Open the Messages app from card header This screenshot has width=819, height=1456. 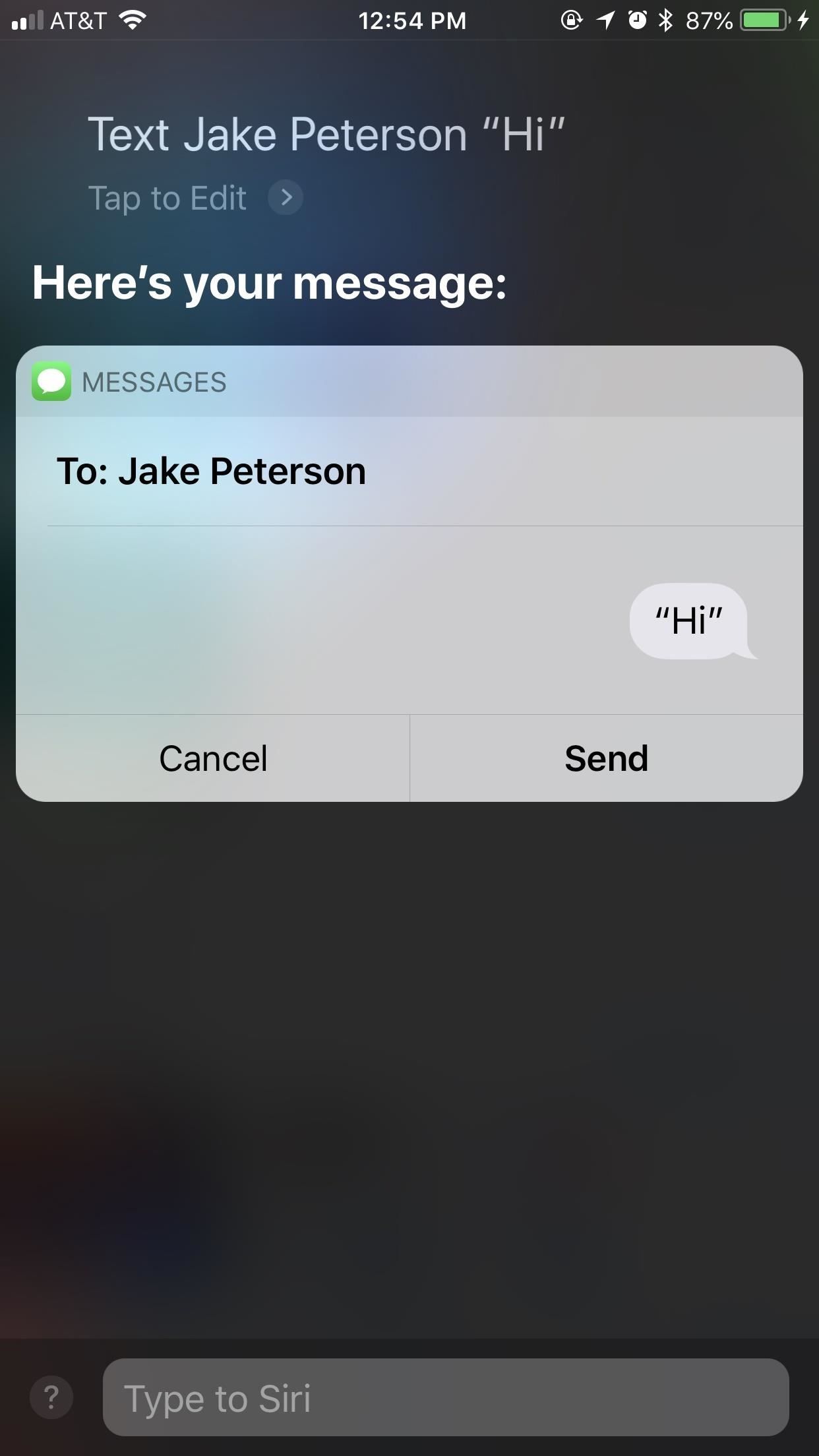click(130, 382)
